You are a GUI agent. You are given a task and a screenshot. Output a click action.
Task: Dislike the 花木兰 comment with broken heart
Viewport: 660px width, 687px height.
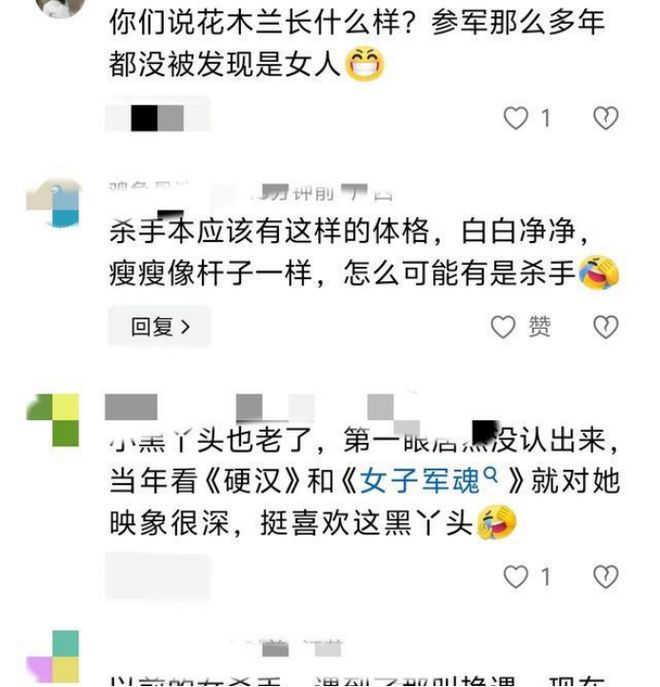tap(605, 119)
